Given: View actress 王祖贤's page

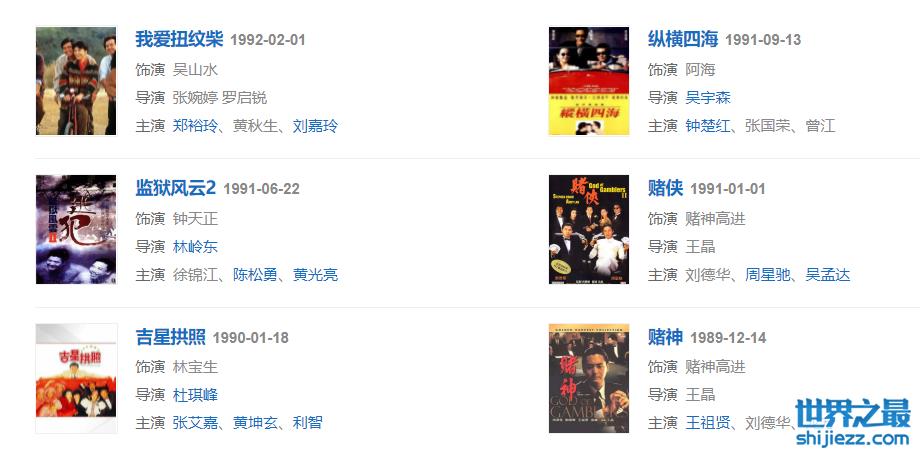Looking at the screenshot, I should pos(708,423).
